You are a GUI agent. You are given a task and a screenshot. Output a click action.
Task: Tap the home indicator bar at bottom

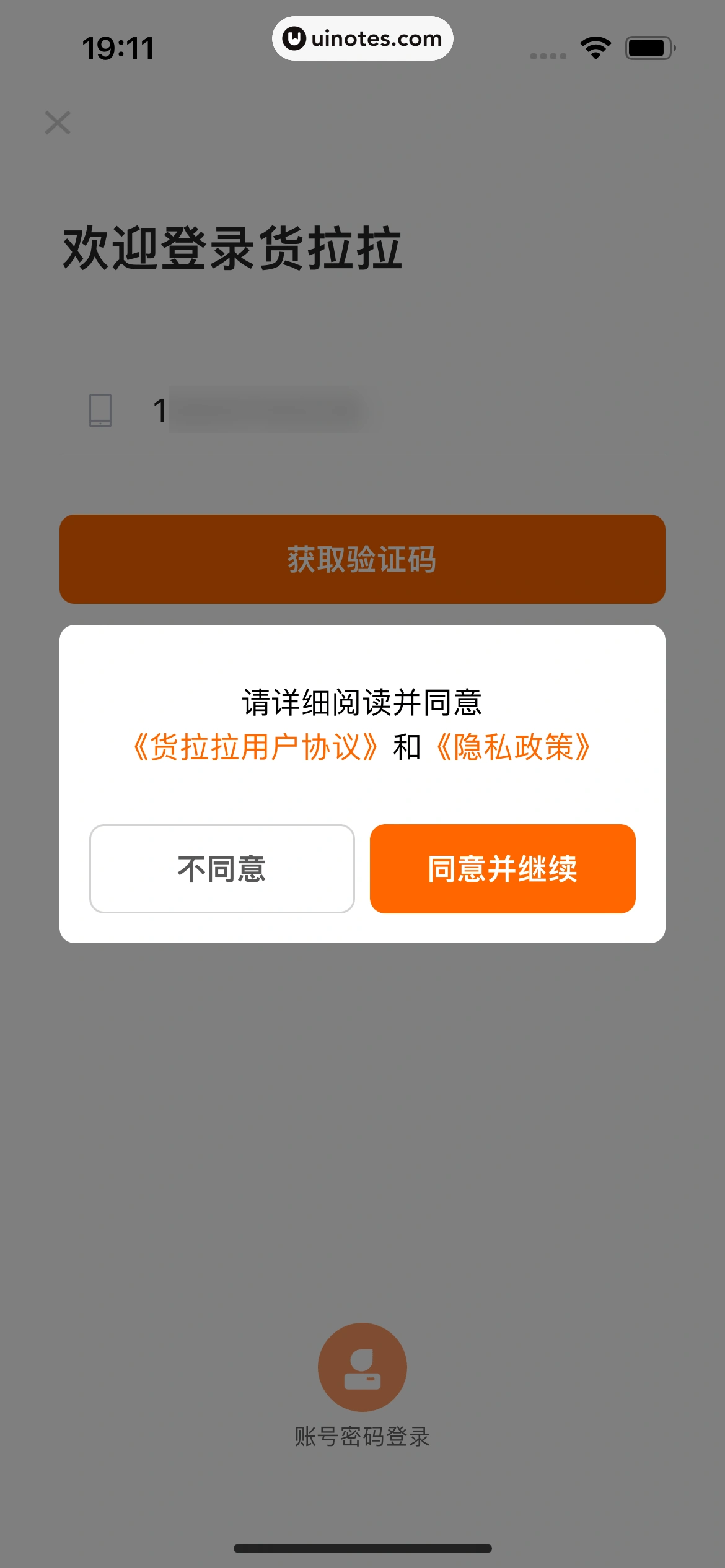(x=362, y=1546)
